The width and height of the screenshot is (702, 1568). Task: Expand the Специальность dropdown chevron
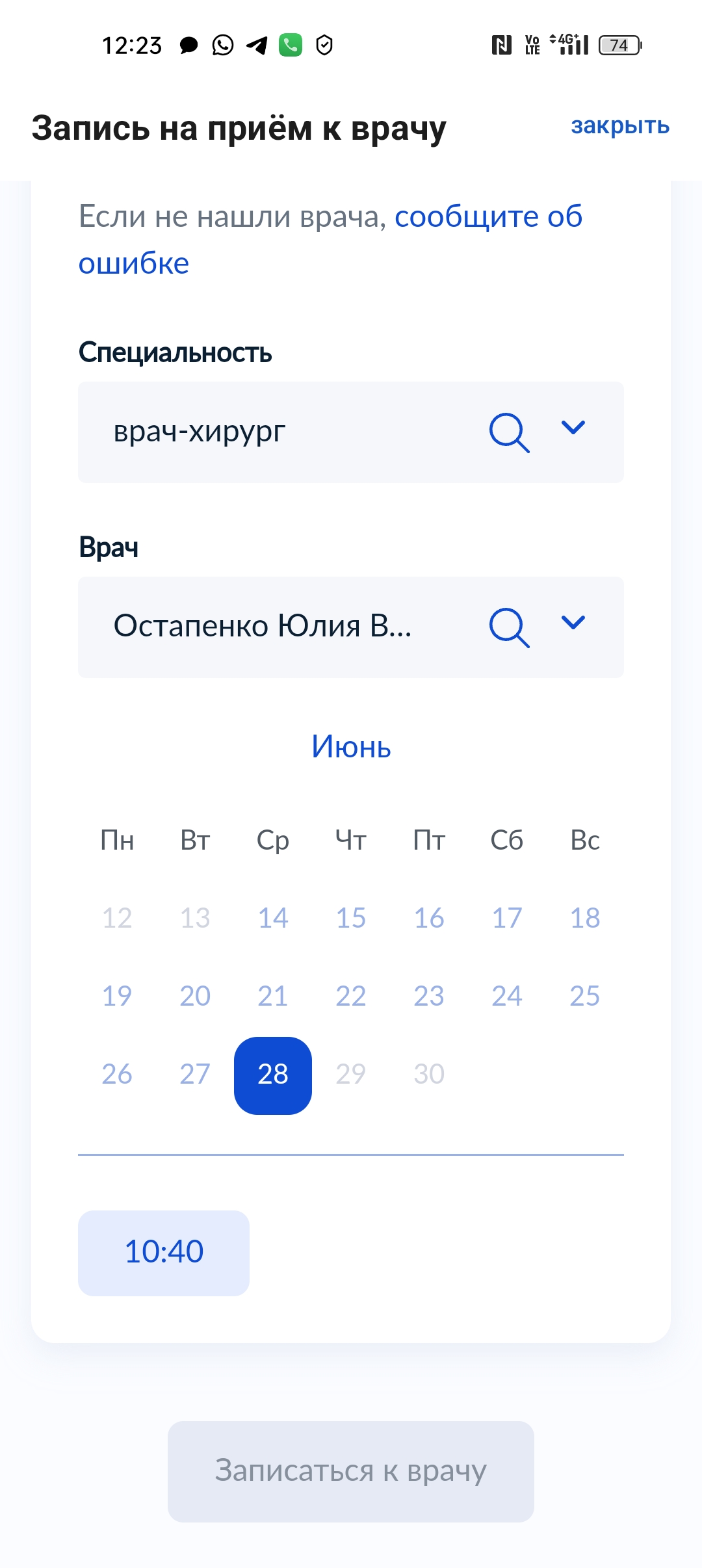573,428
